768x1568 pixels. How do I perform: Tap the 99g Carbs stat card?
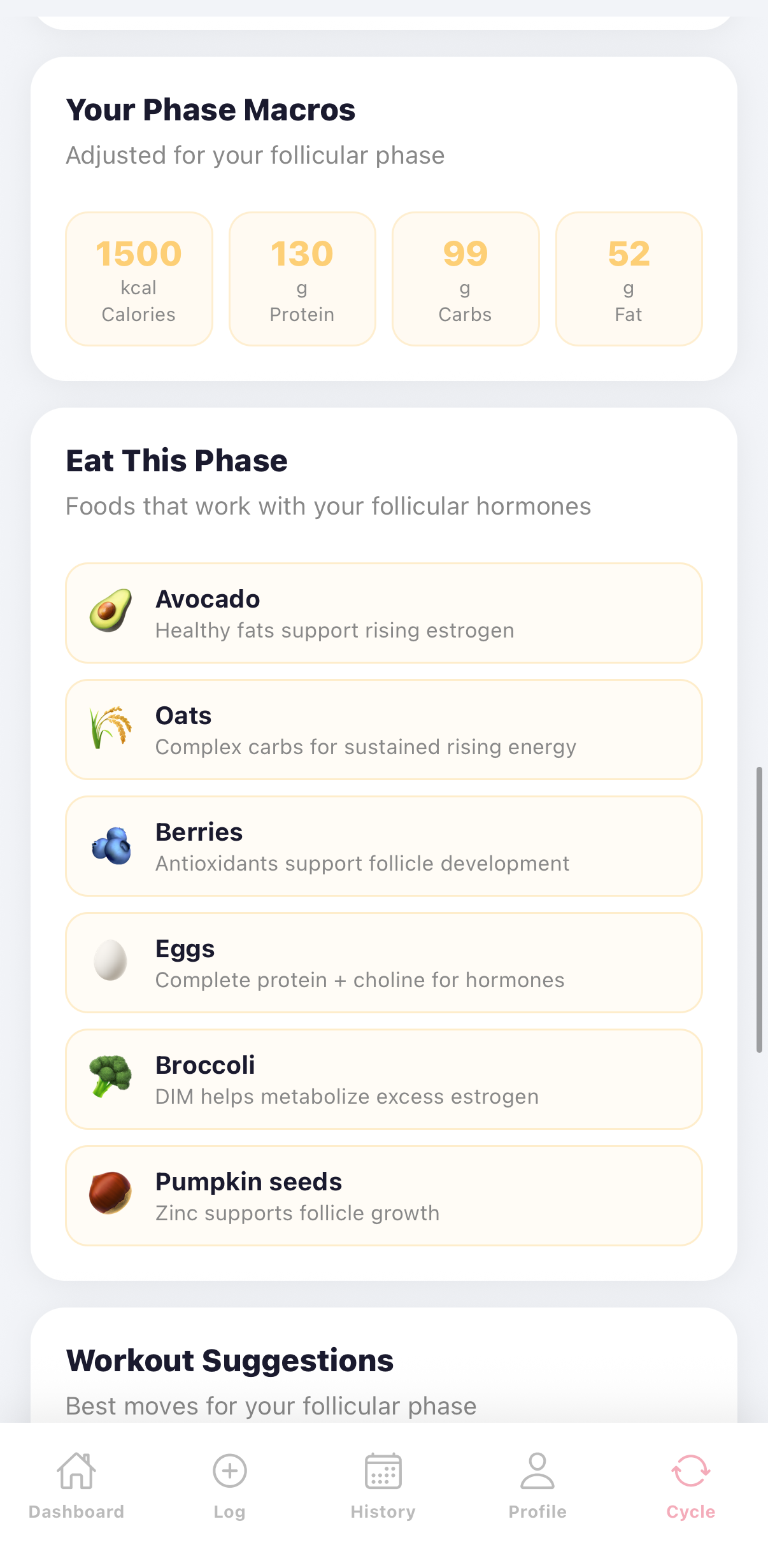(x=465, y=279)
